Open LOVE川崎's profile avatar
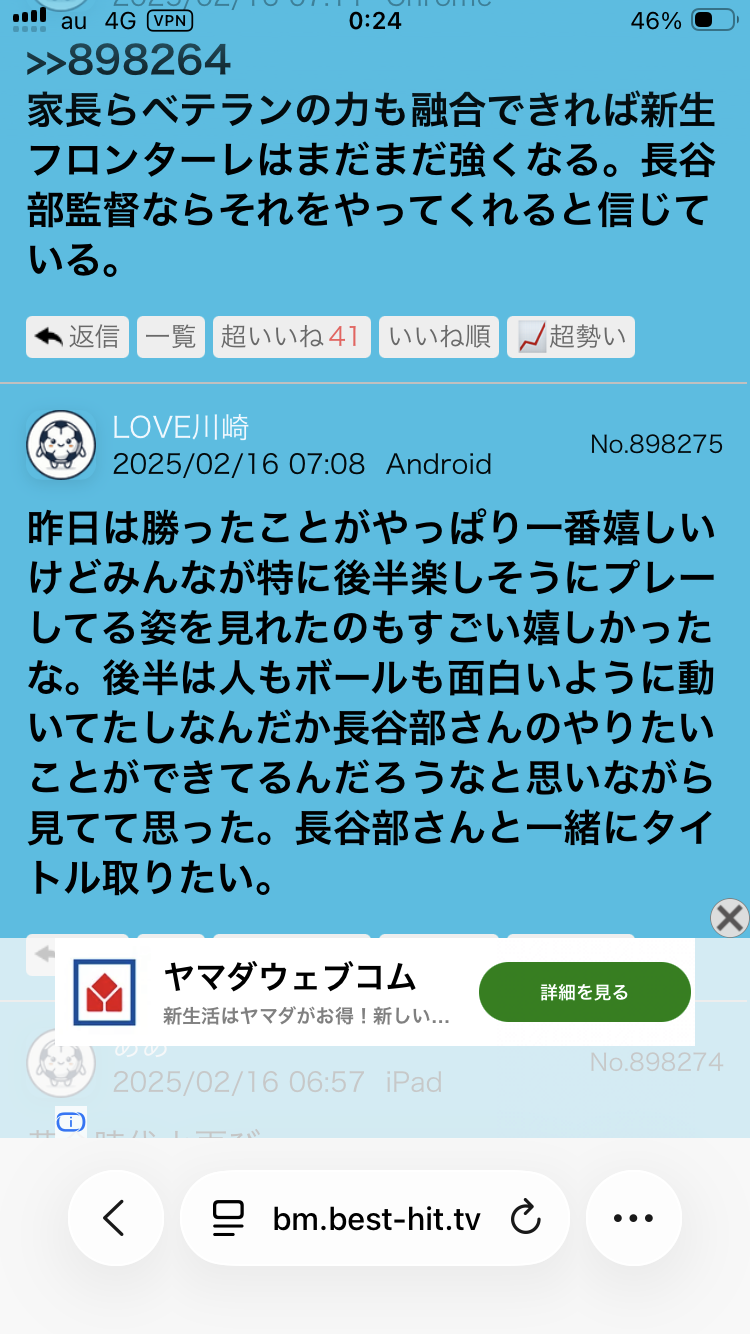 coord(60,445)
